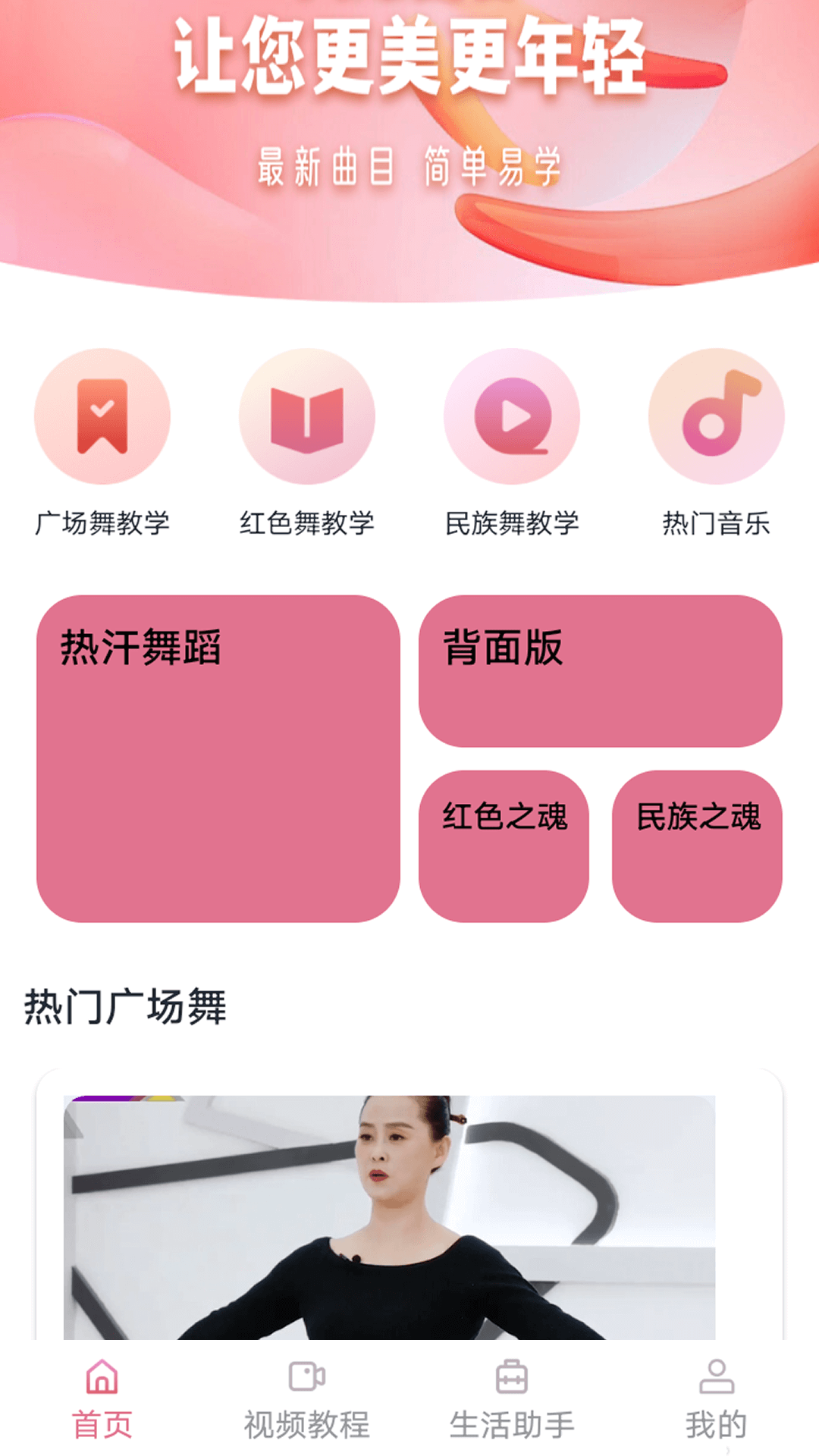819x1456 pixels.
Task: Select the 民族之魂 card
Action: (x=699, y=846)
